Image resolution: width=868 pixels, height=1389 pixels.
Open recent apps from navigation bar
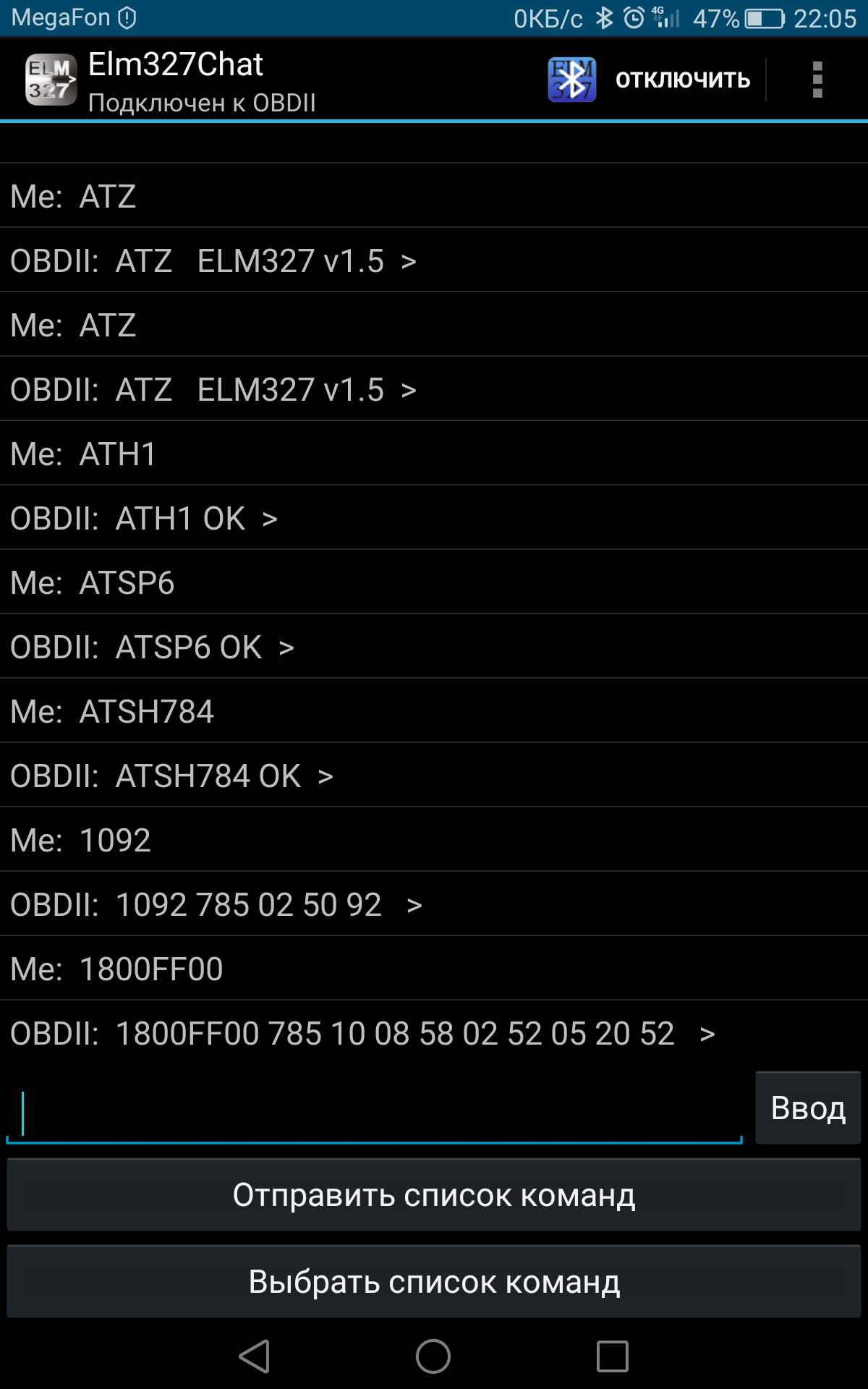click(x=612, y=1356)
